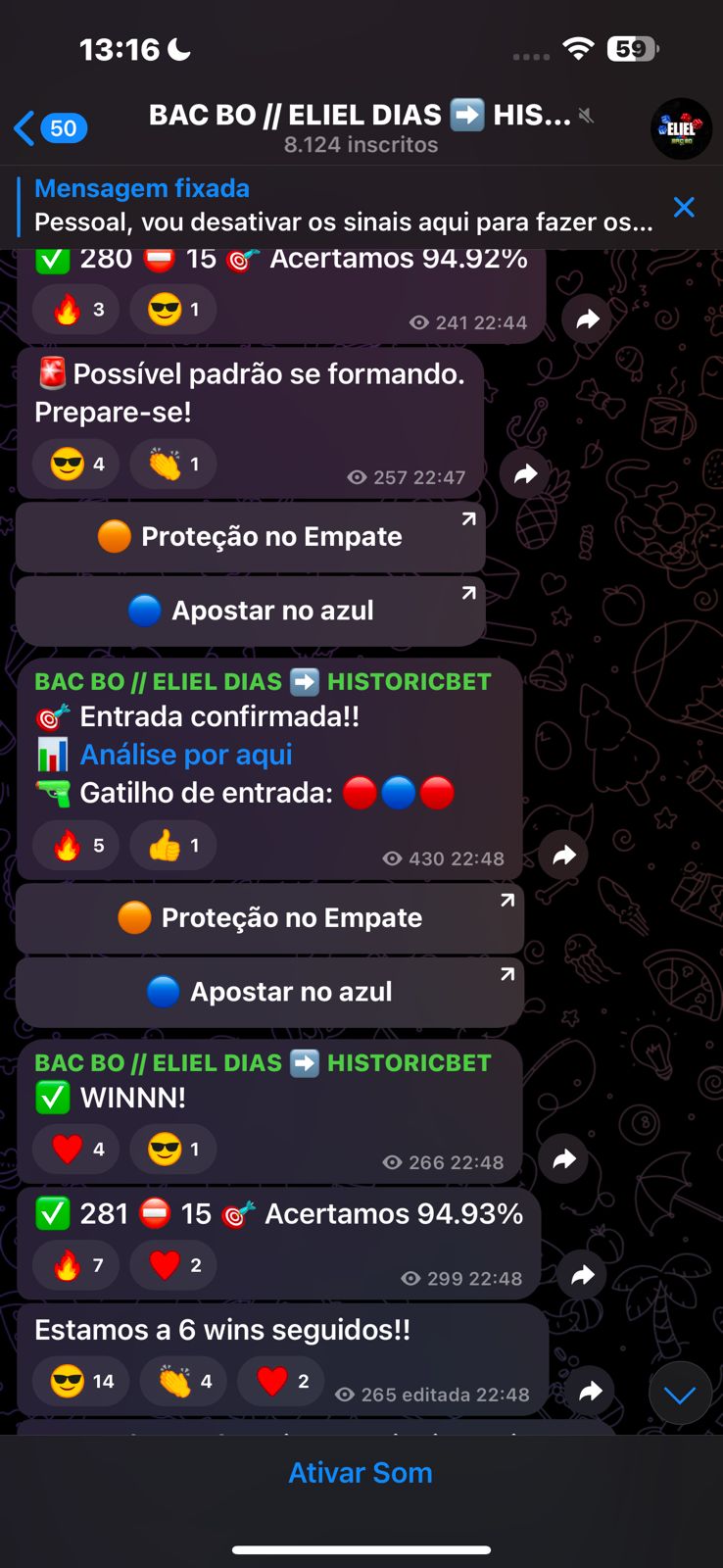Share the Acertamos 94.93% message
723x1568 pixels.
click(x=583, y=1275)
